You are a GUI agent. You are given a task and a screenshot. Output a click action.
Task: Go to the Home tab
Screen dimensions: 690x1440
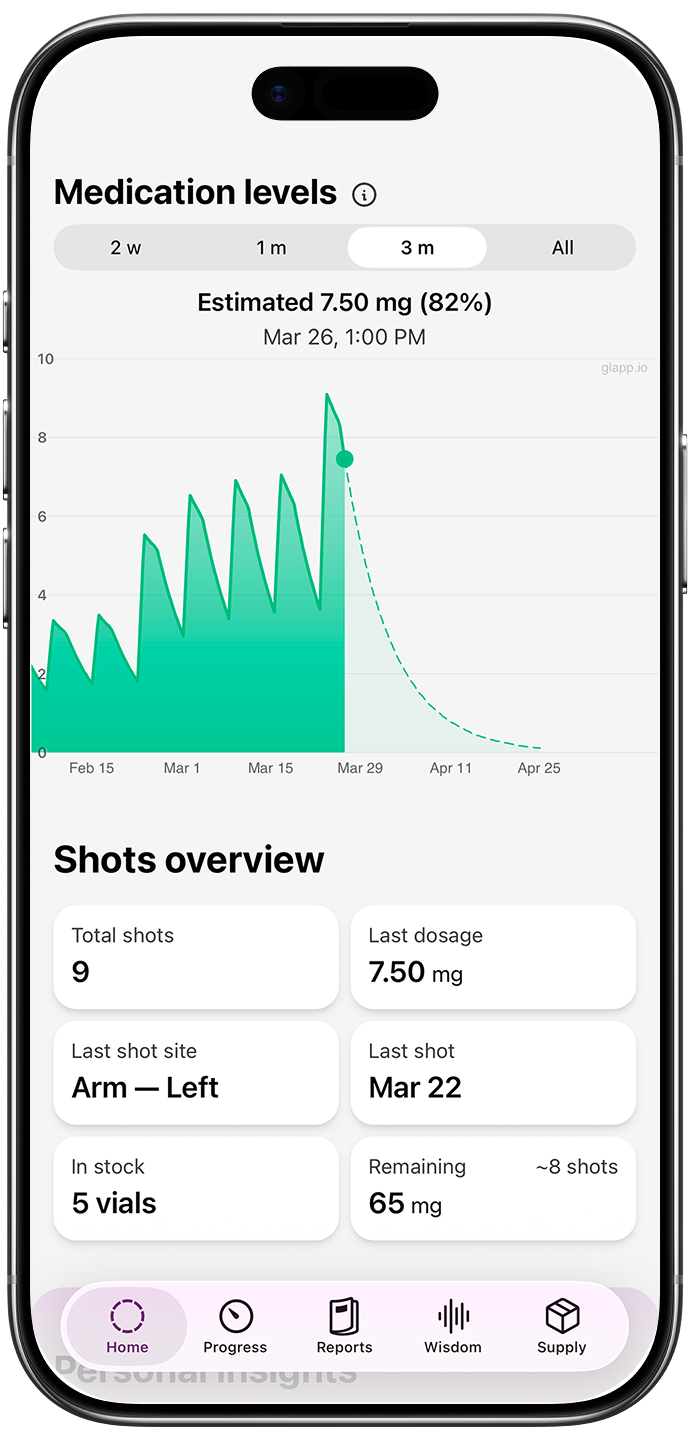tap(128, 1327)
